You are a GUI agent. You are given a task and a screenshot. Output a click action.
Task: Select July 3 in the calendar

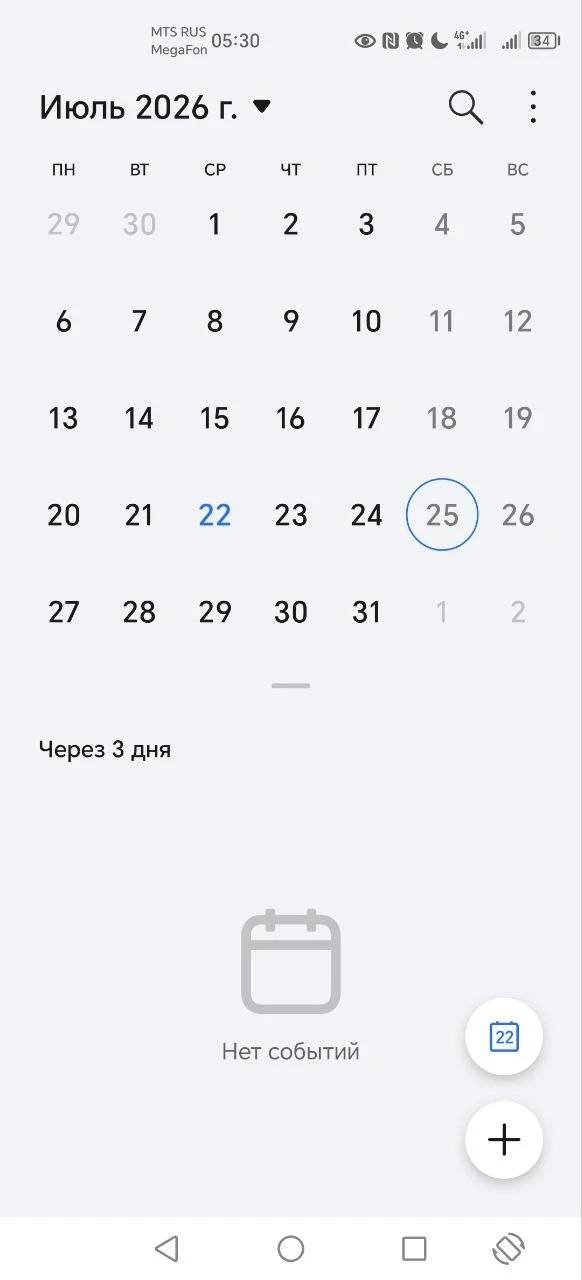click(x=367, y=224)
